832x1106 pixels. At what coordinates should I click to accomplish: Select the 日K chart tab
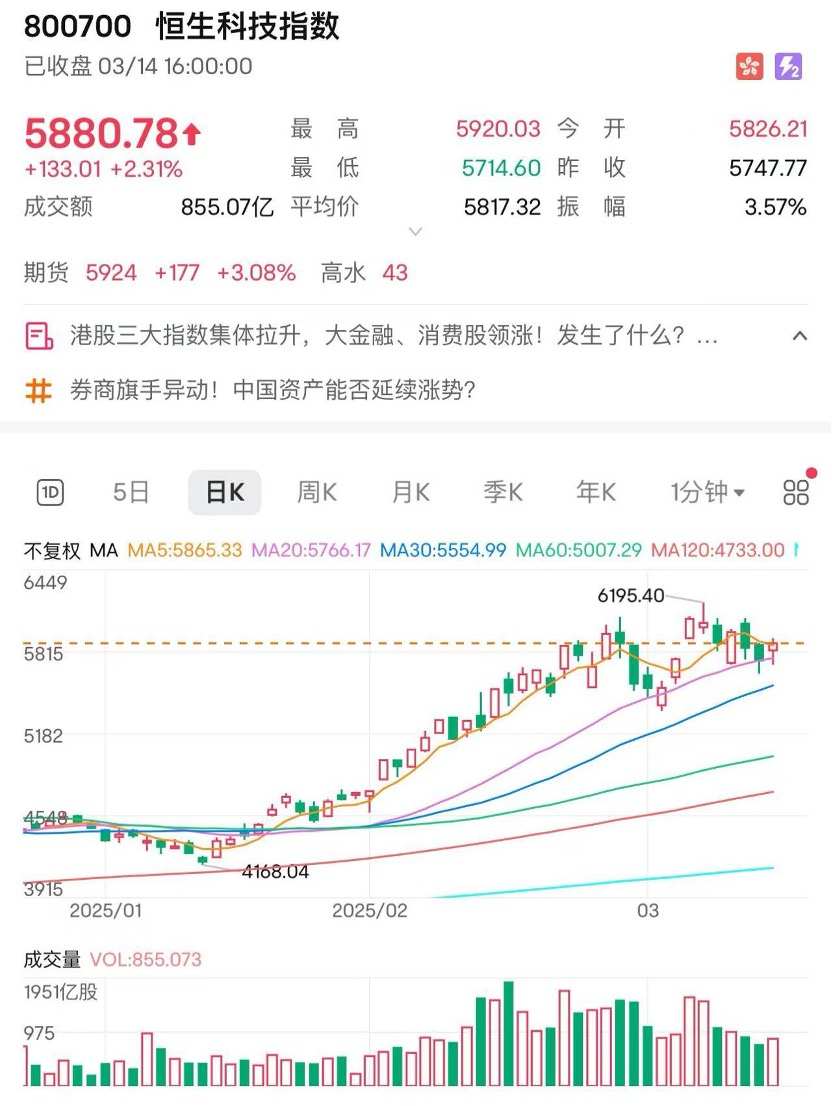coord(225,492)
